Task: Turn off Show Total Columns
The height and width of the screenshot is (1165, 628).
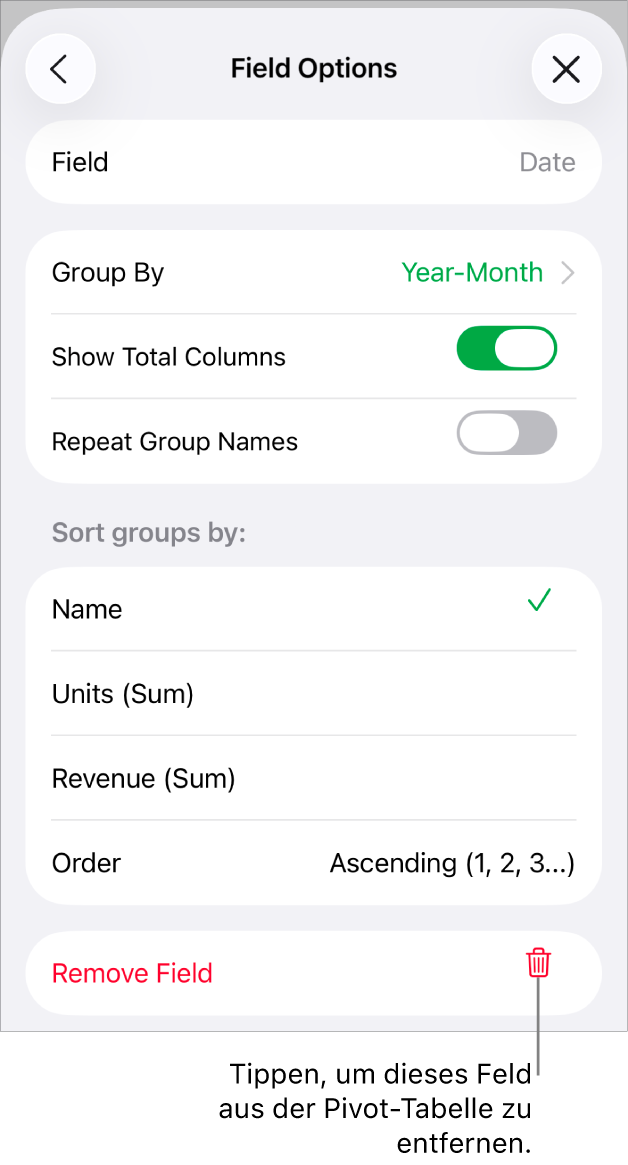Action: pos(506,349)
